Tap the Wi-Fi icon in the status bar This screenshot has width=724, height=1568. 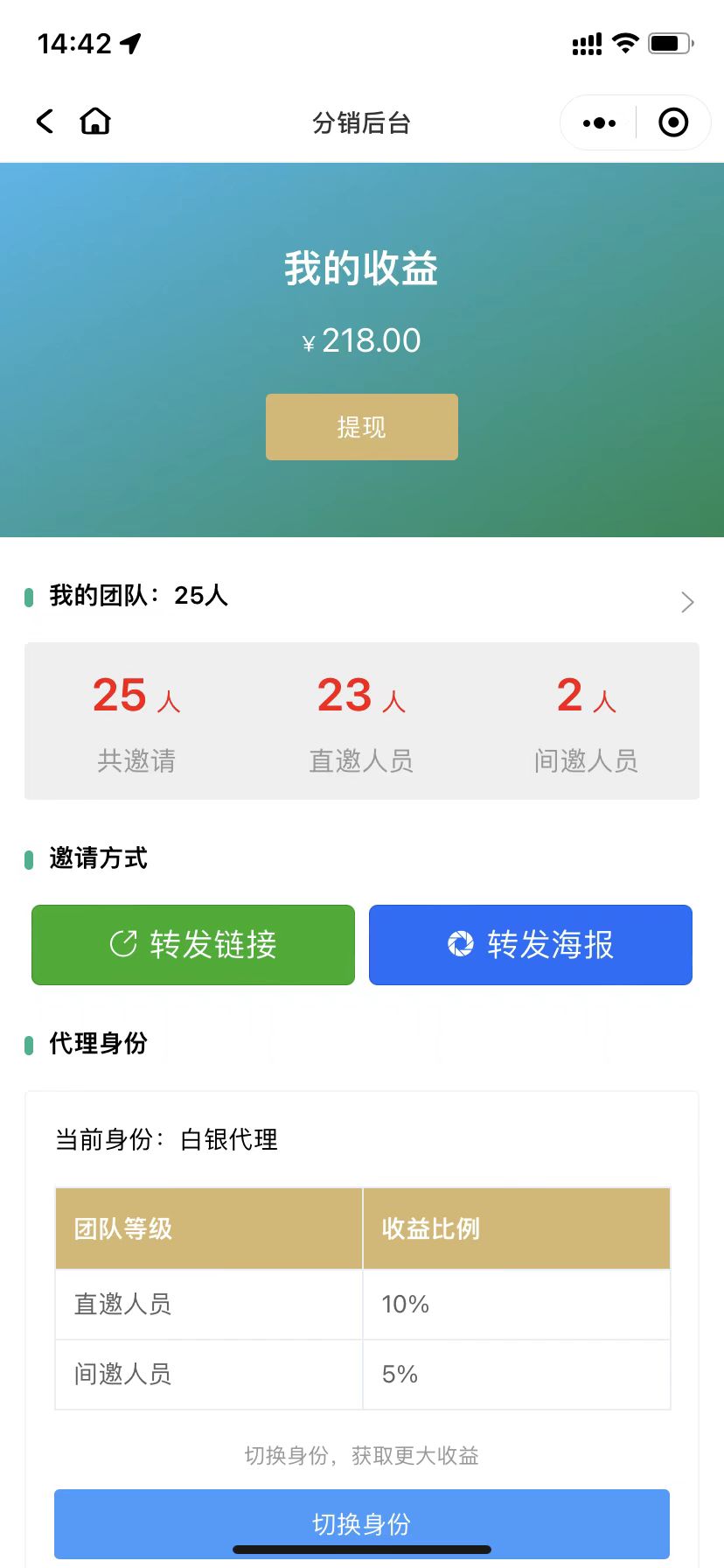[625, 43]
